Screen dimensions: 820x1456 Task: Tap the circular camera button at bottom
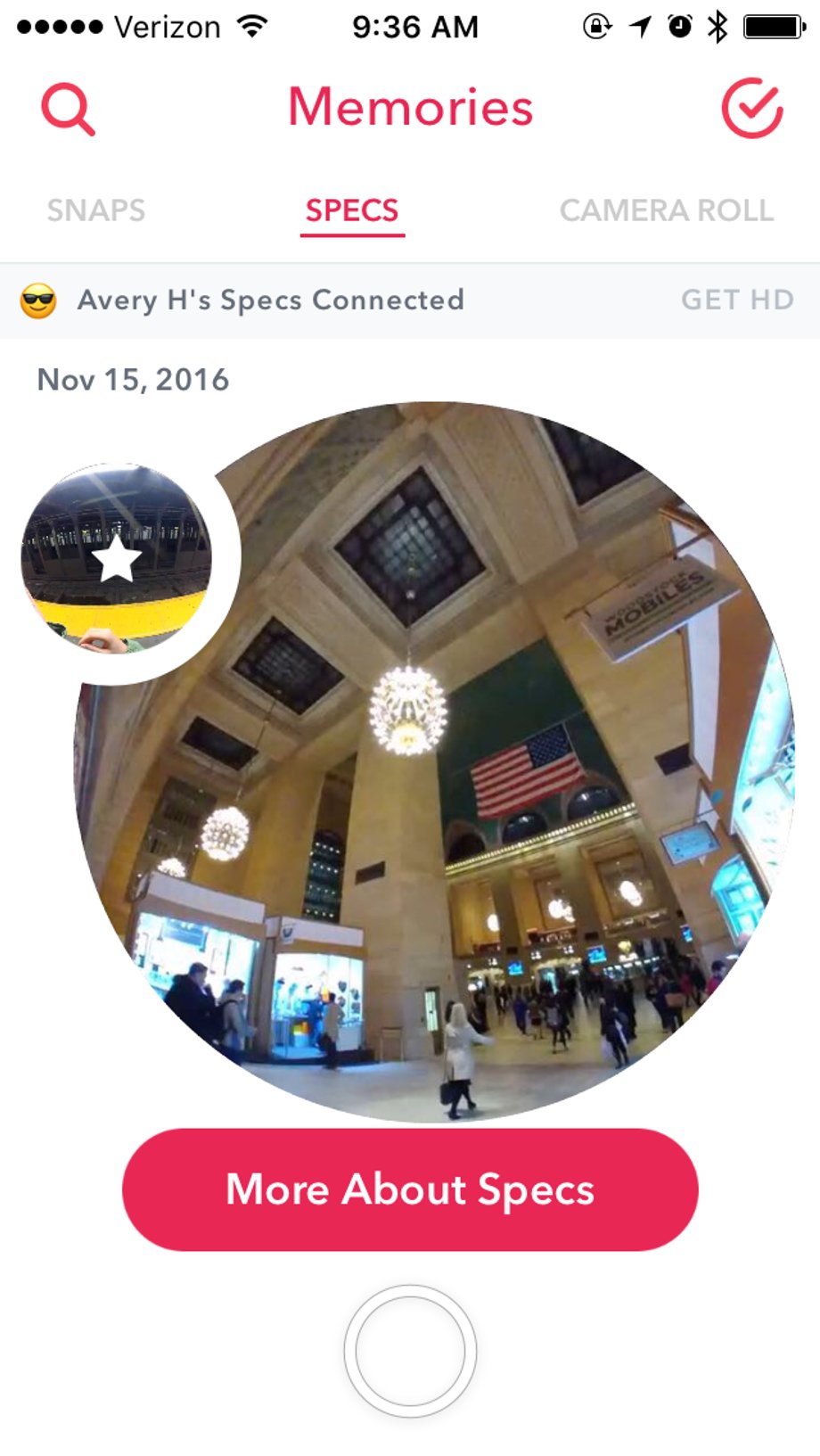(x=410, y=1351)
